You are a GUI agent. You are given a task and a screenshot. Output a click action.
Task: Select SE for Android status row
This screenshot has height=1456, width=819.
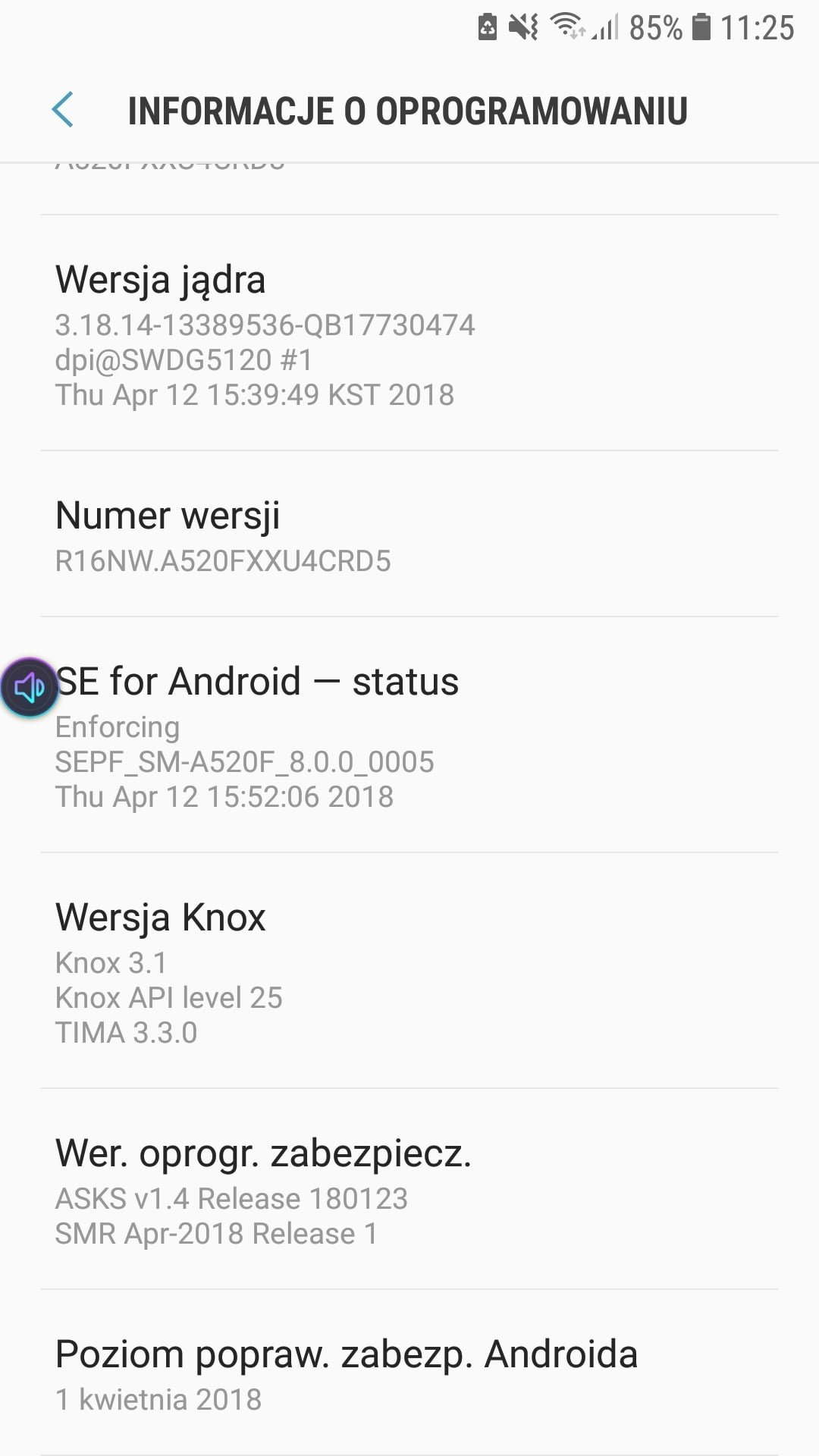point(409,735)
